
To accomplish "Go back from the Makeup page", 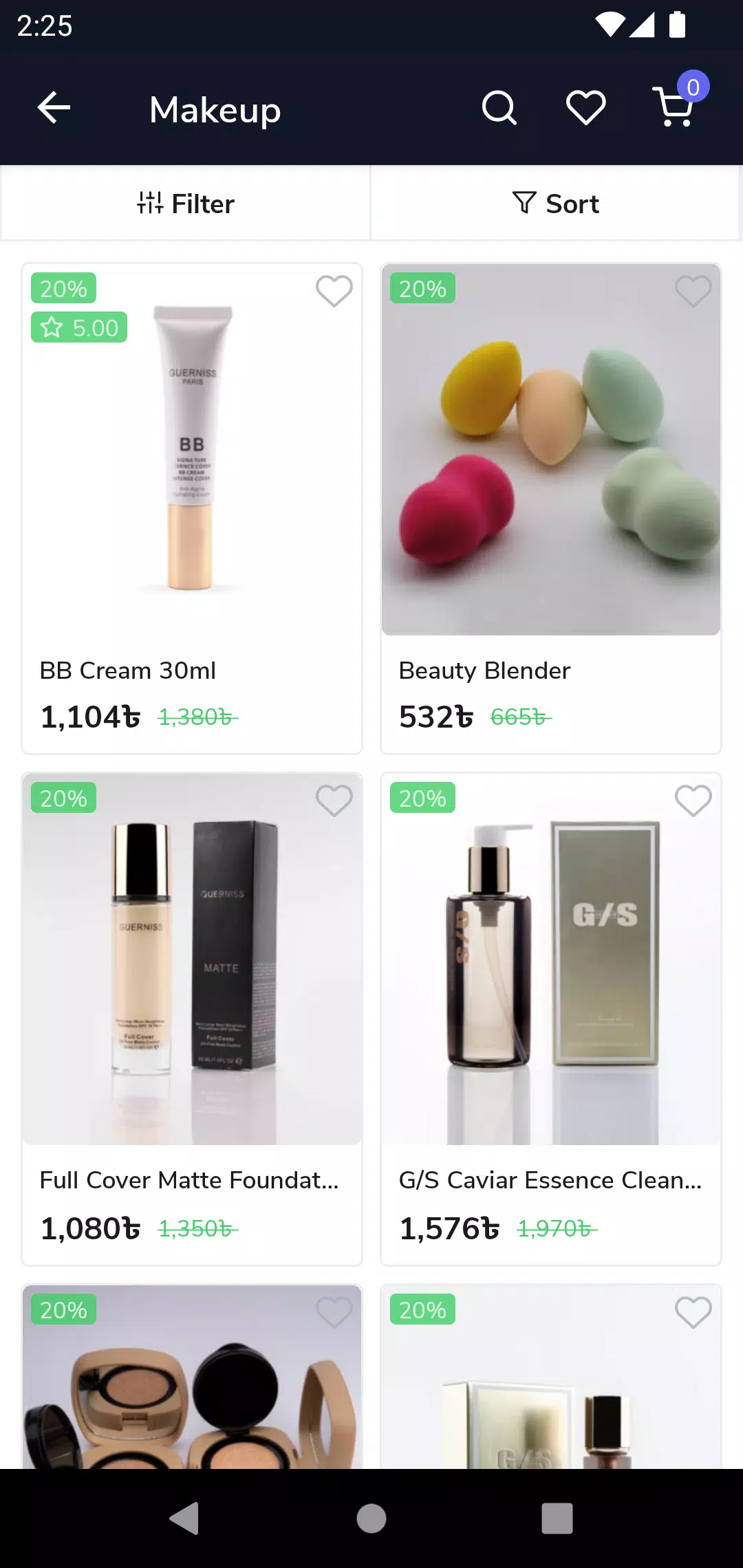I will click(54, 108).
